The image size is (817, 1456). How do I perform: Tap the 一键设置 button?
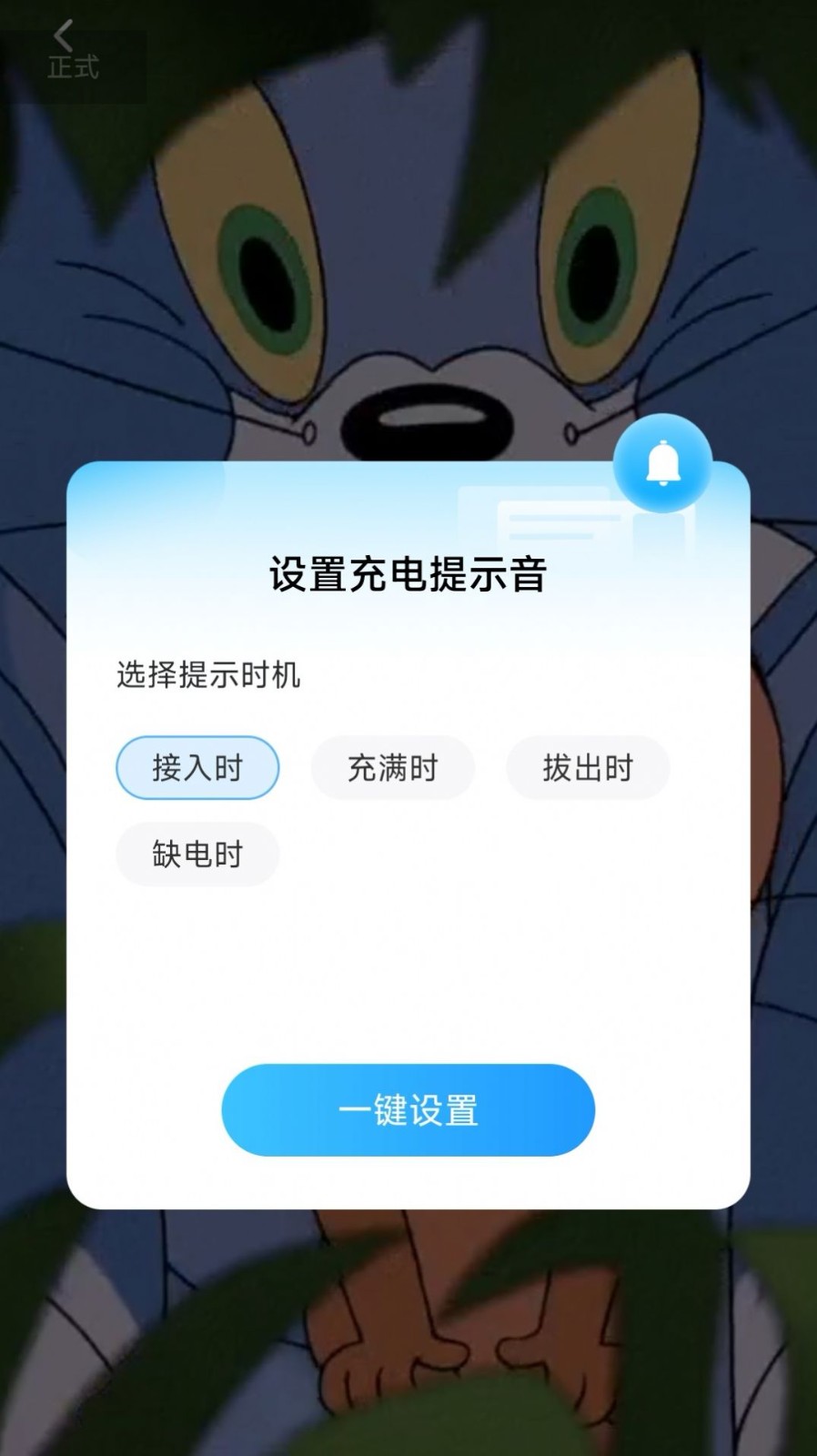pos(408,1110)
